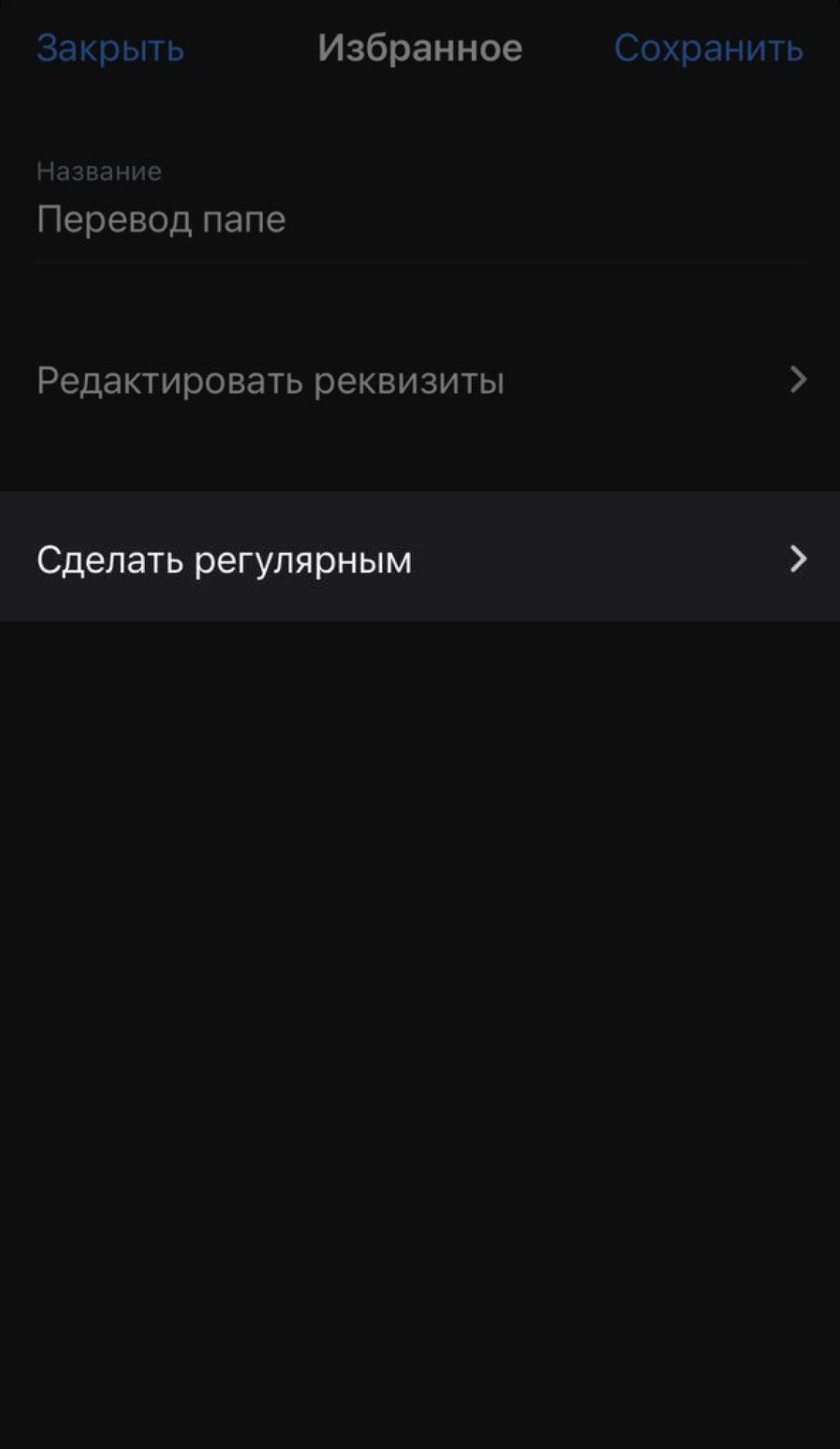Save changes with Сохранить
Viewport: 840px width, 1449px height.
pos(709,49)
